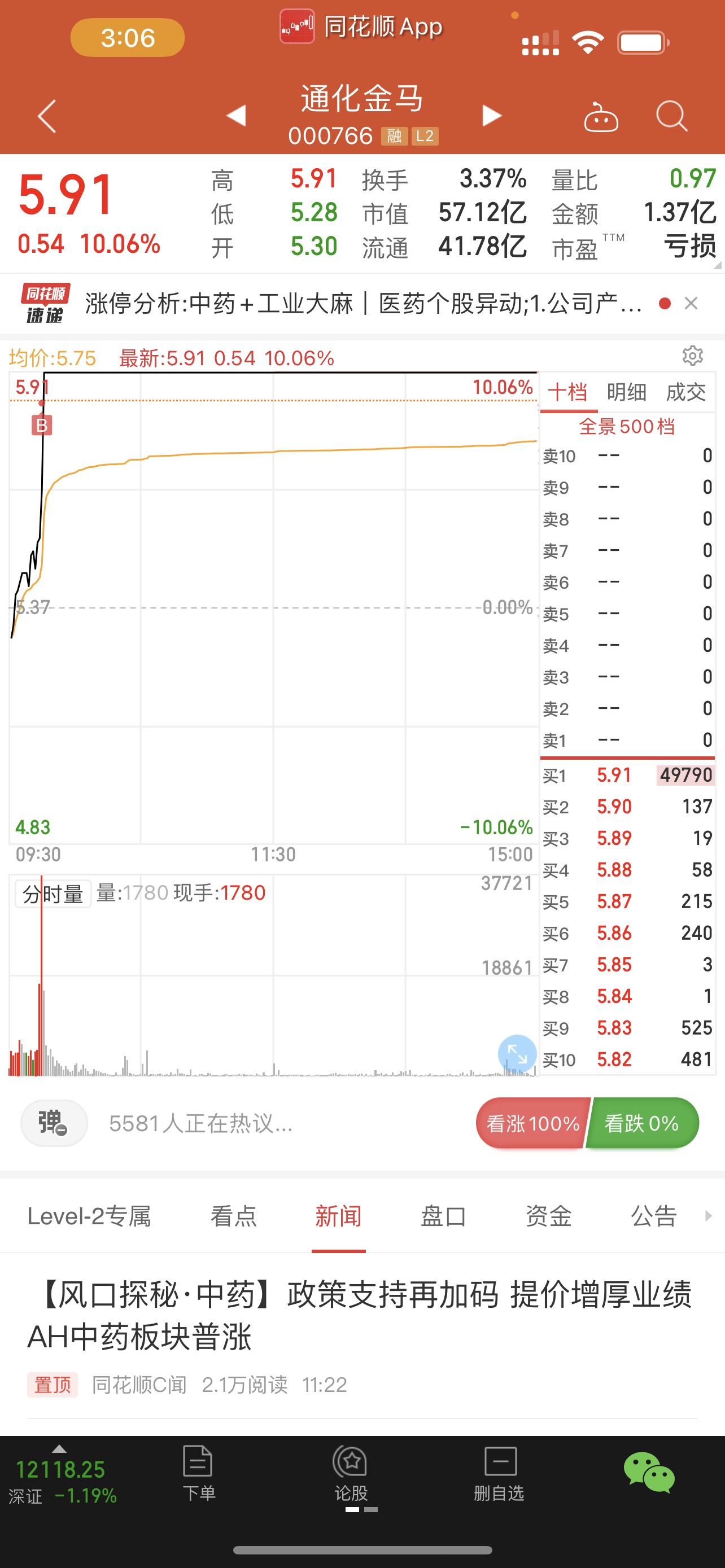
Task: Switch to the 盘口 tab
Action: 444,1216
